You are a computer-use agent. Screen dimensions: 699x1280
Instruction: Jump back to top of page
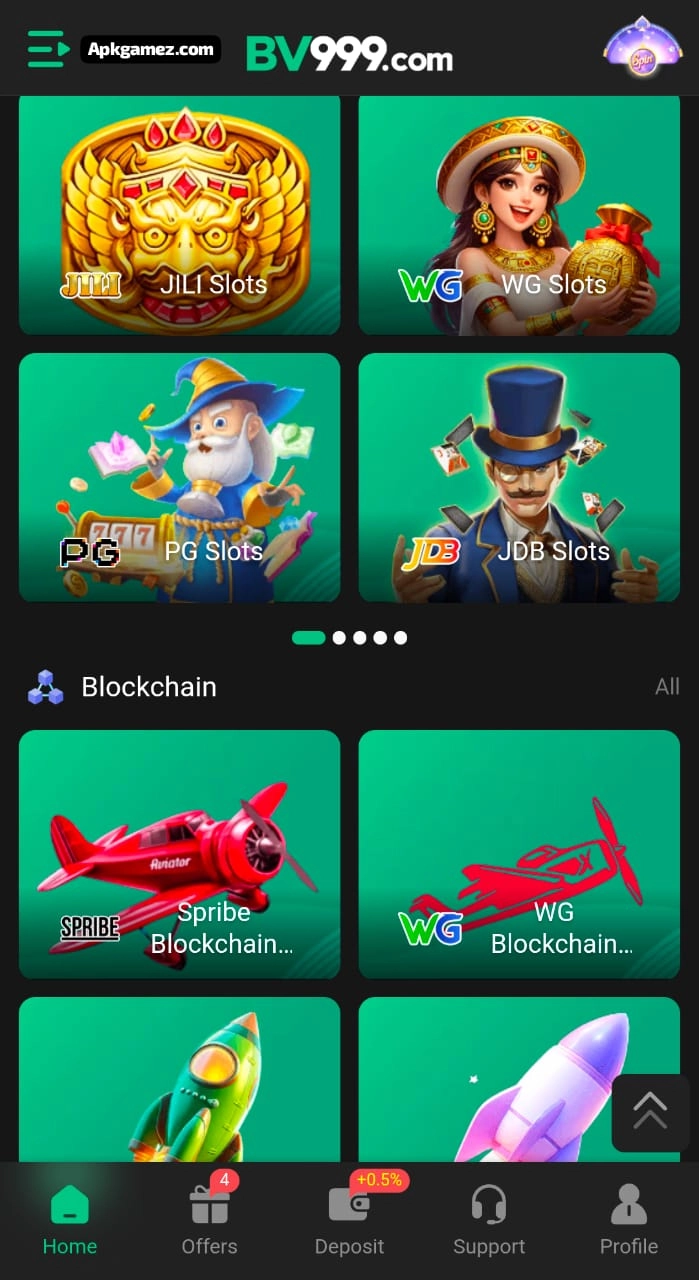pos(650,1112)
